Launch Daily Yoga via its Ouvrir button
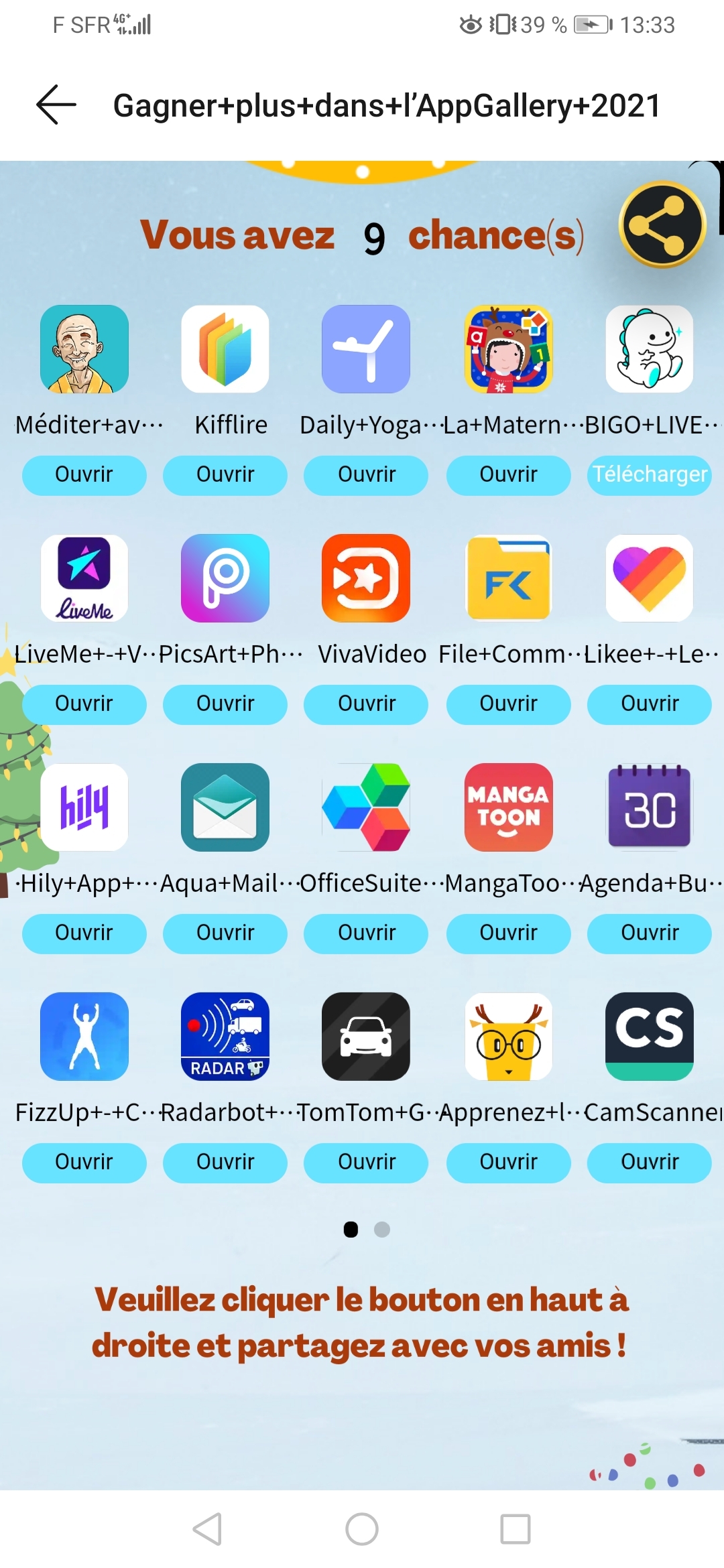The height and width of the screenshot is (1568, 724). click(x=366, y=475)
